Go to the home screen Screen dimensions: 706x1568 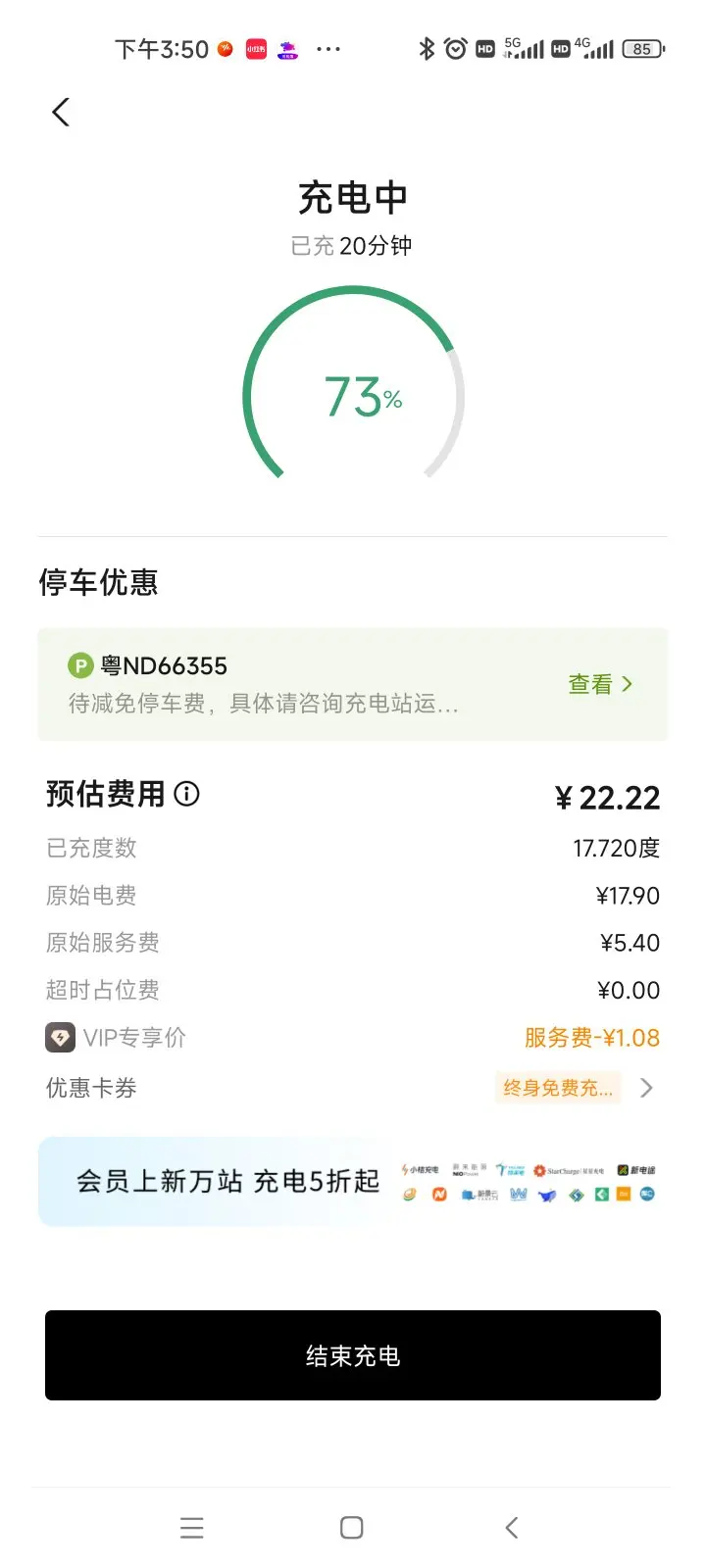[351, 1527]
